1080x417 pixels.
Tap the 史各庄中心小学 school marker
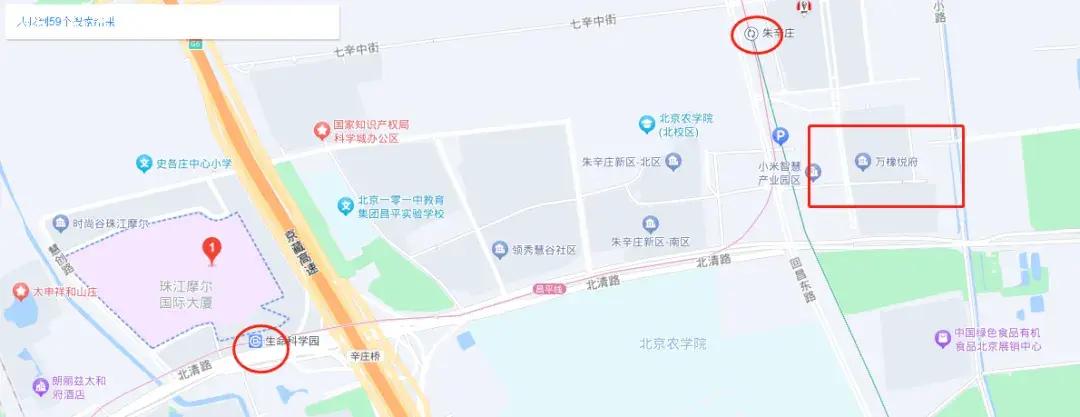click(x=144, y=163)
